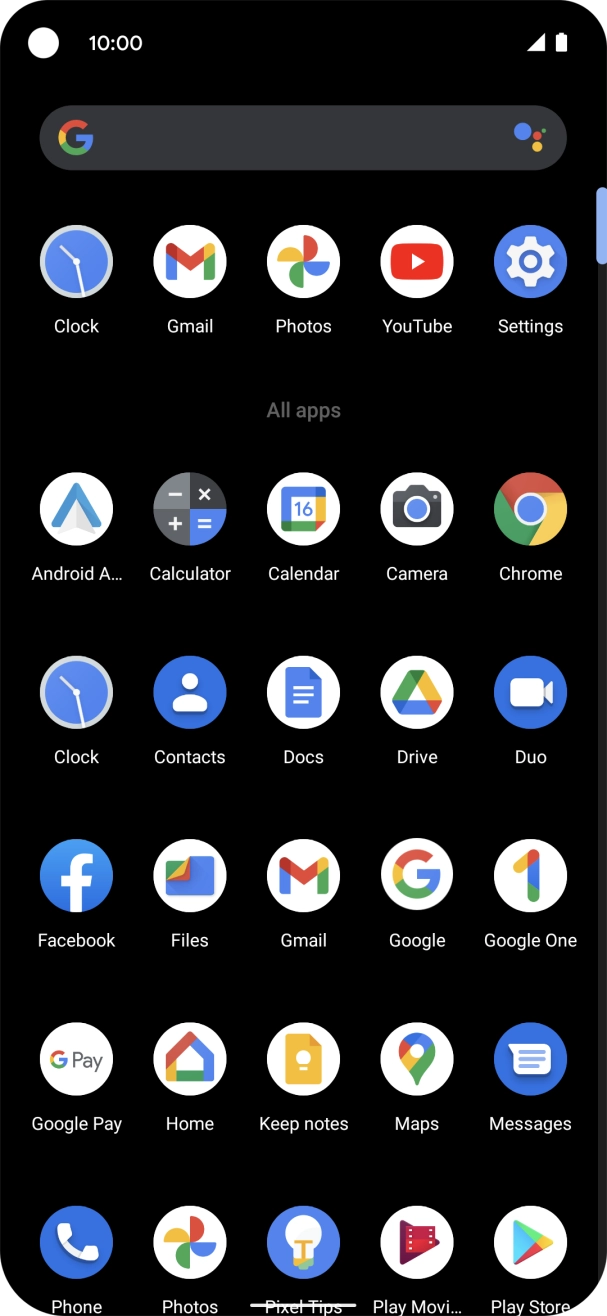Image resolution: width=607 pixels, height=1316 pixels.
Task: Launch the Files app
Action: [x=190, y=876]
